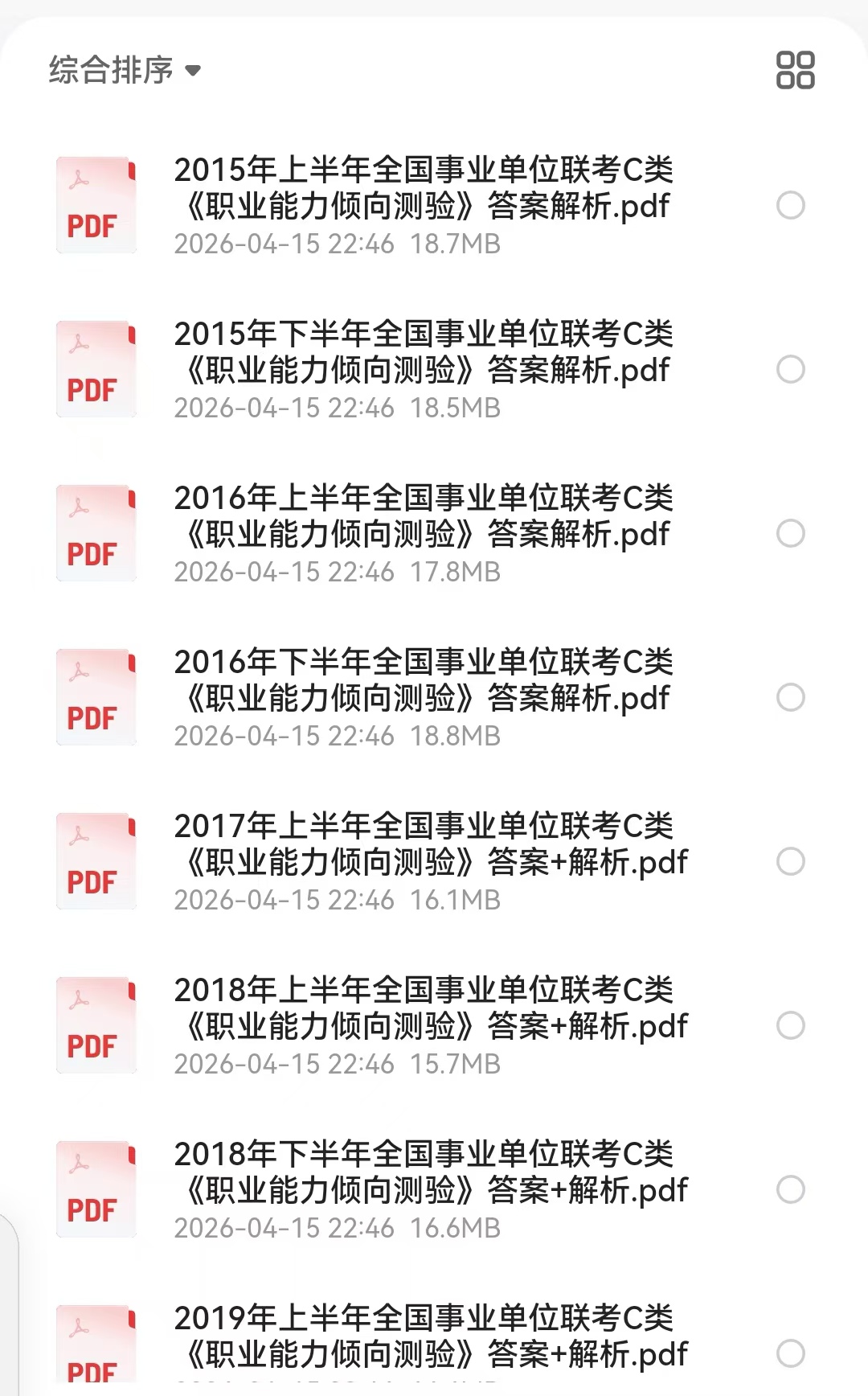Open 2019年上半年 C类 答案+解析 PDF

431,1336
